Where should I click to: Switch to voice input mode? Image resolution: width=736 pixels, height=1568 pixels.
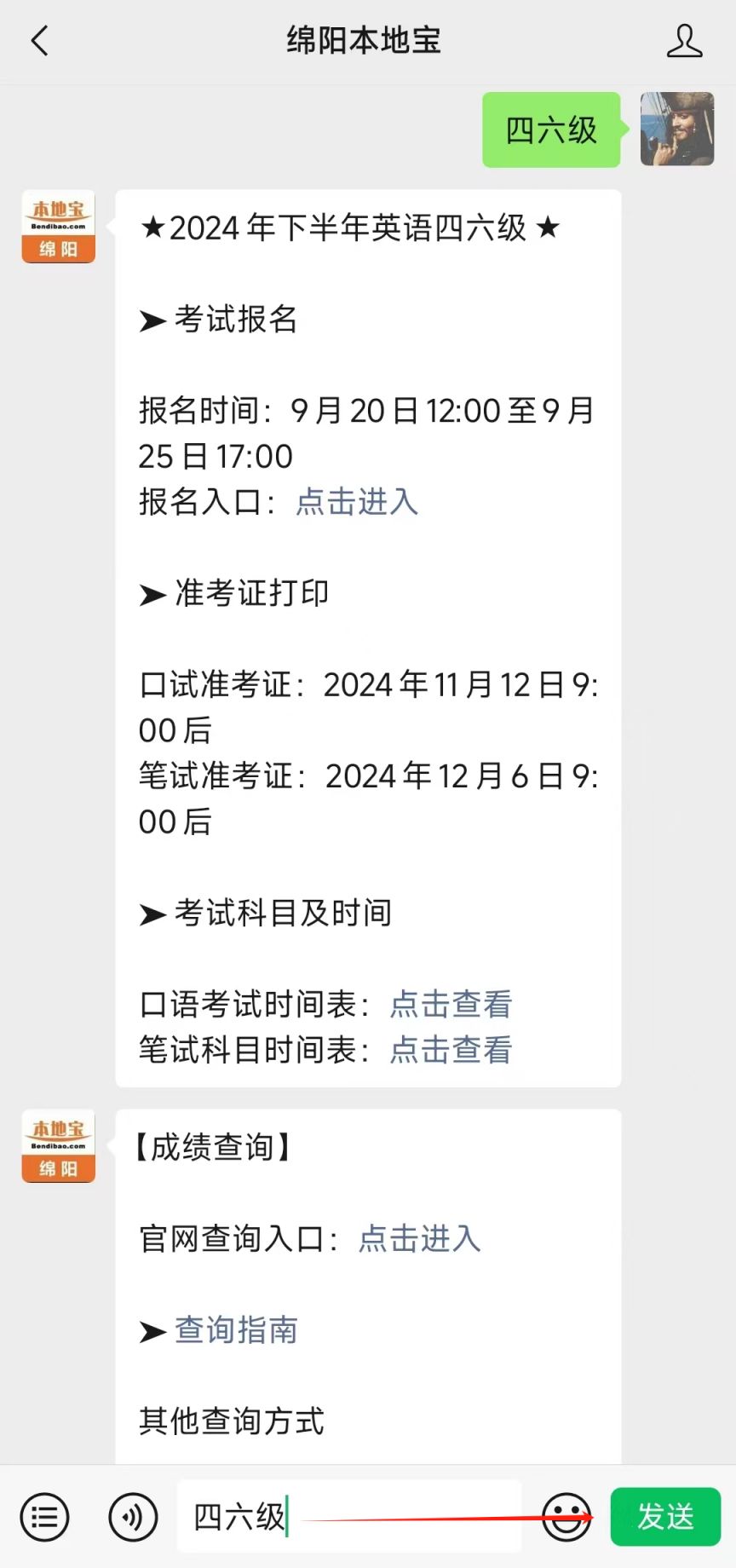[x=133, y=1517]
